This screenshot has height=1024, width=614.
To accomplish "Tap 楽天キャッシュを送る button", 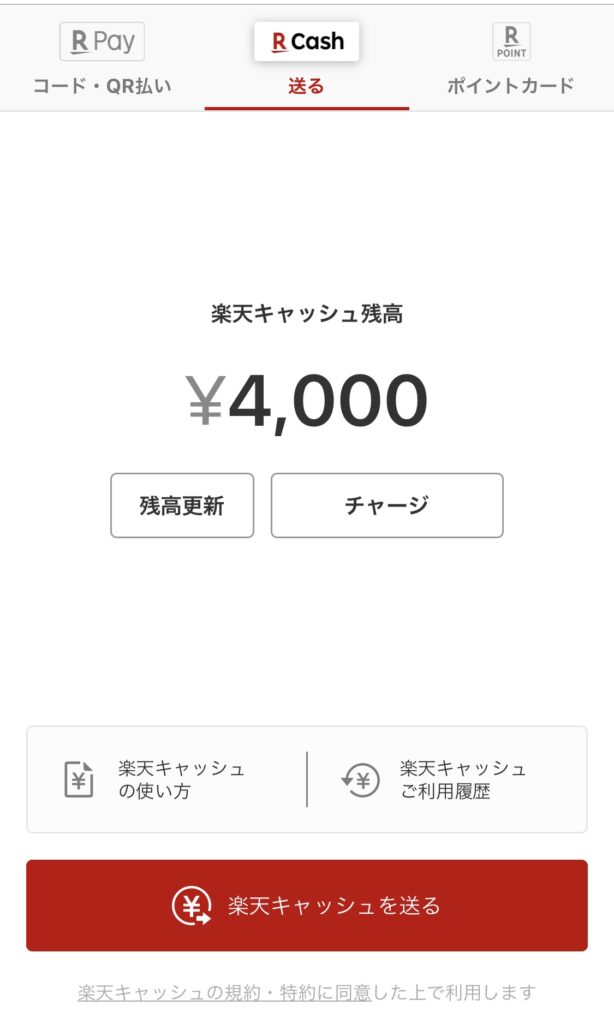I will click(307, 906).
